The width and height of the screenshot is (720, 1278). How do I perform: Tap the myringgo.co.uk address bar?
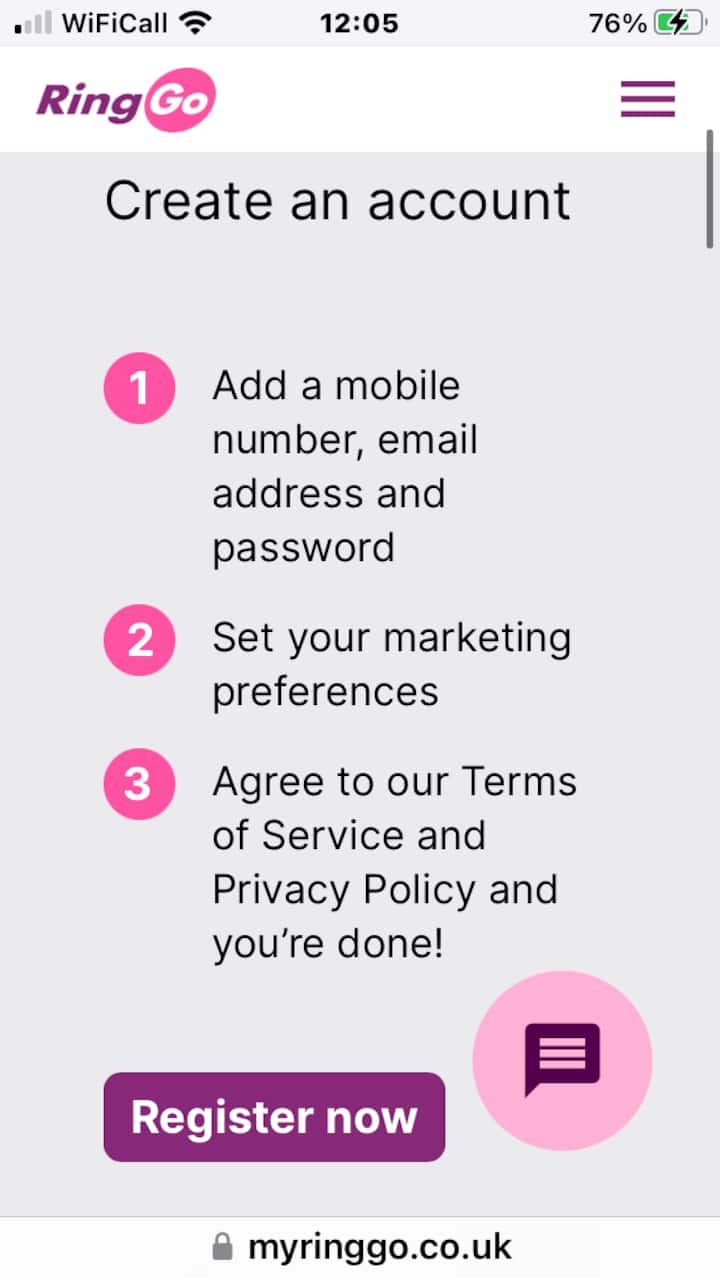[362, 1247]
